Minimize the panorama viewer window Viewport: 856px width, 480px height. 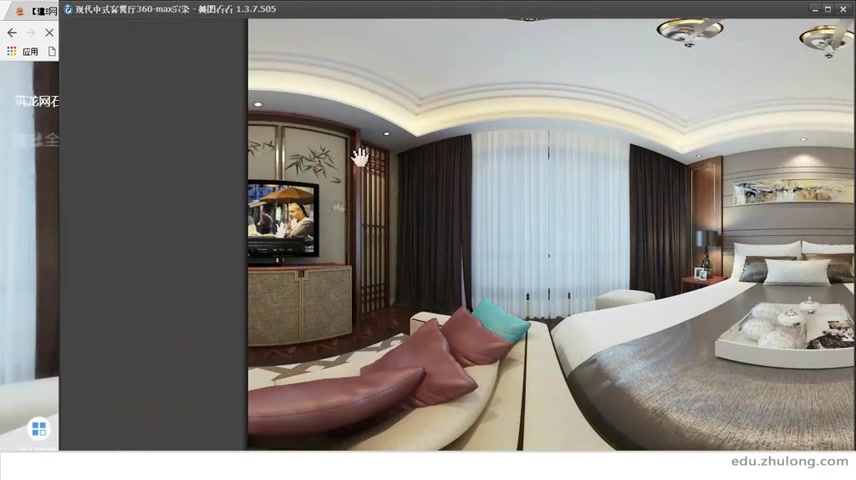814,9
